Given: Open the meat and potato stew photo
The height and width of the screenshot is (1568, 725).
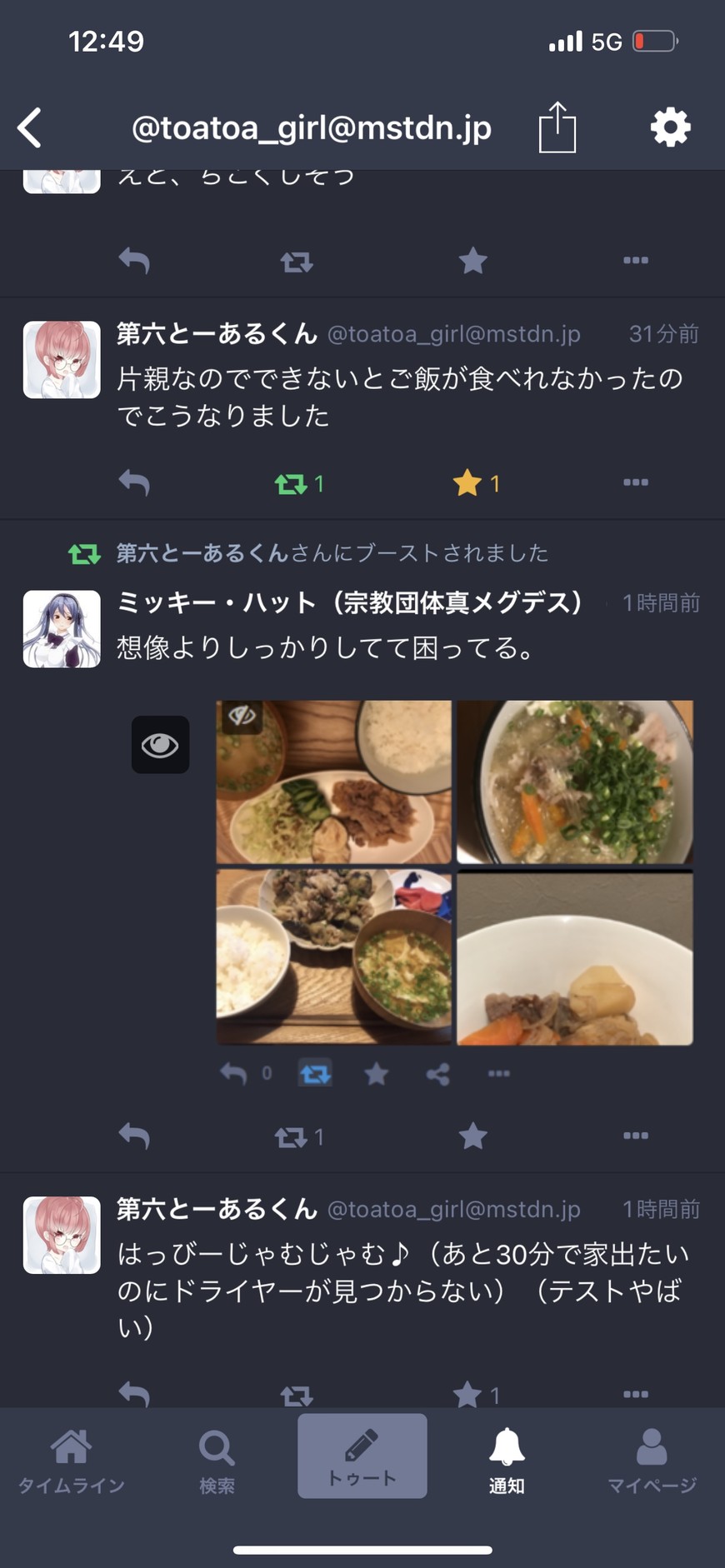Looking at the screenshot, I should click(x=575, y=958).
